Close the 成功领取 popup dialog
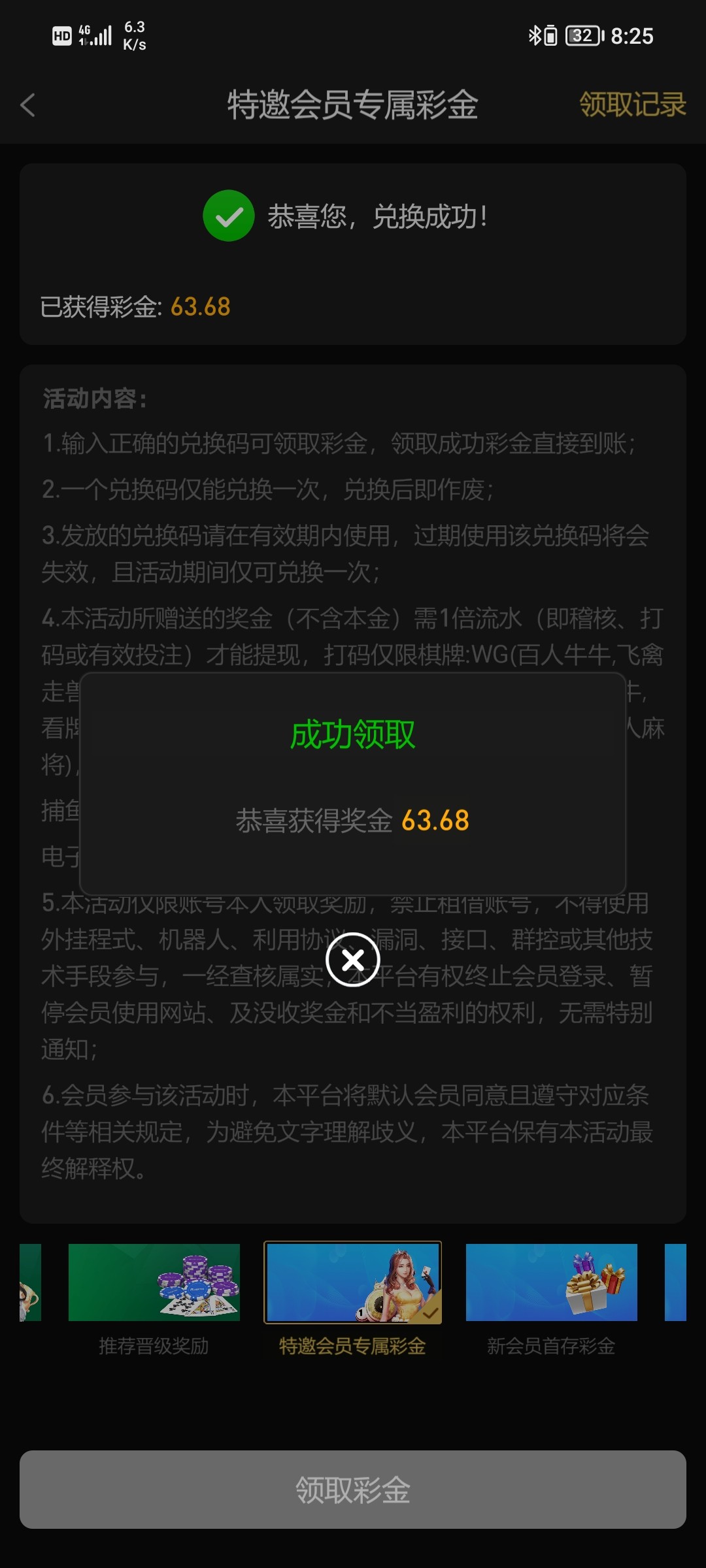The height and width of the screenshot is (1568, 706). pos(353,960)
